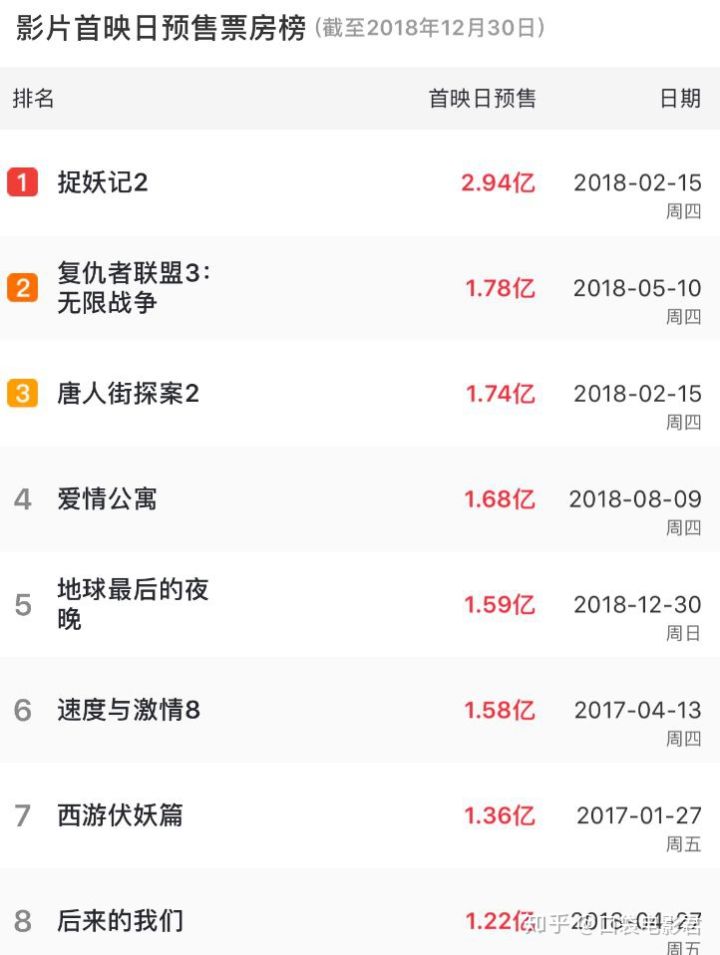Select the 排名 column header
Viewport: 720px width, 955px height.
[x=32, y=100]
